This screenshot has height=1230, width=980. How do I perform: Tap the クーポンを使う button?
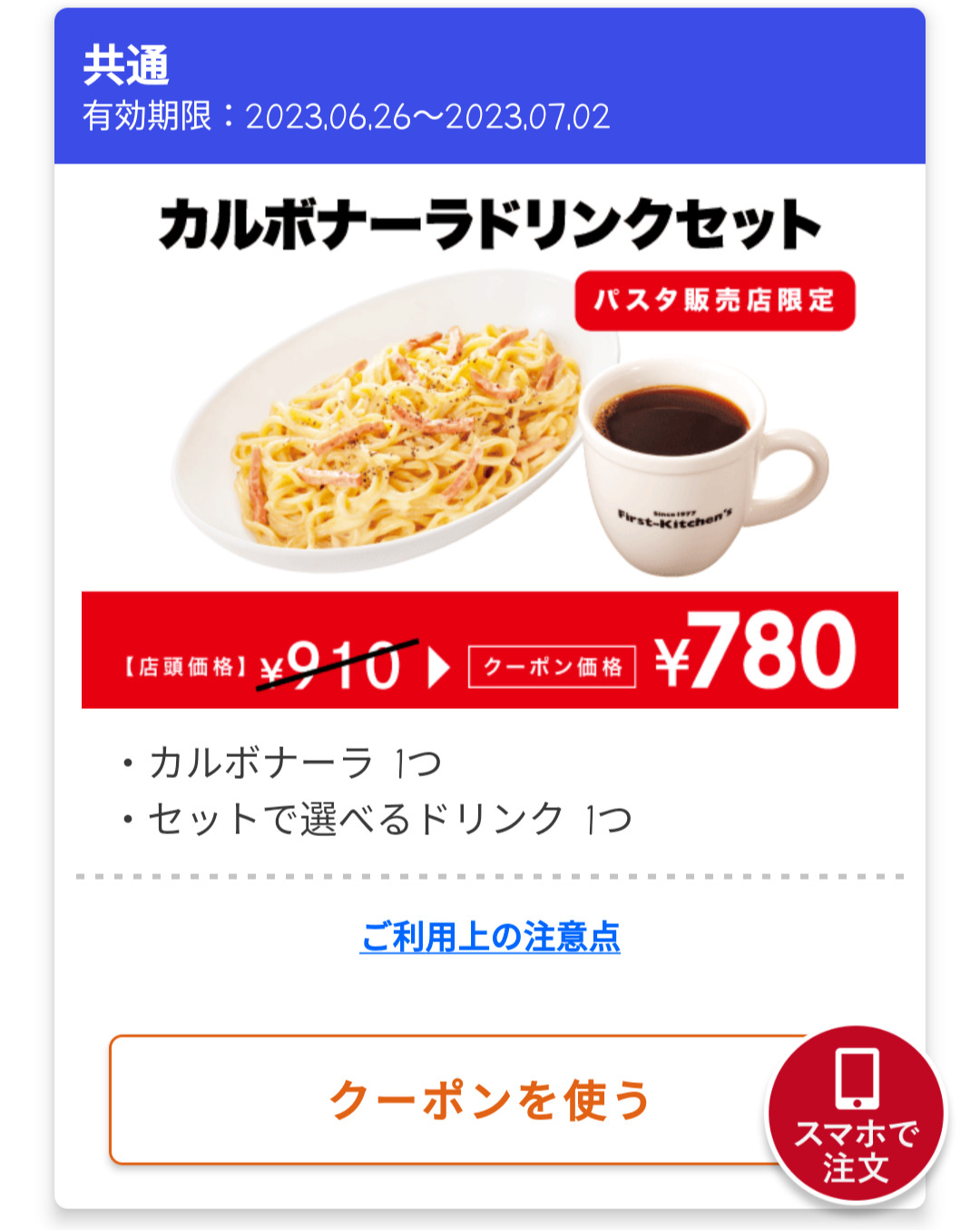pyautogui.click(x=454, y=1099)
